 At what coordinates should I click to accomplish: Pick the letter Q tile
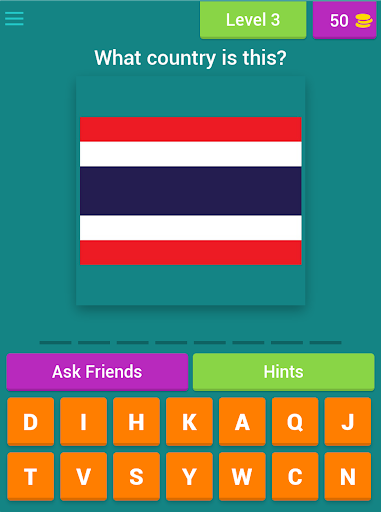295,422
